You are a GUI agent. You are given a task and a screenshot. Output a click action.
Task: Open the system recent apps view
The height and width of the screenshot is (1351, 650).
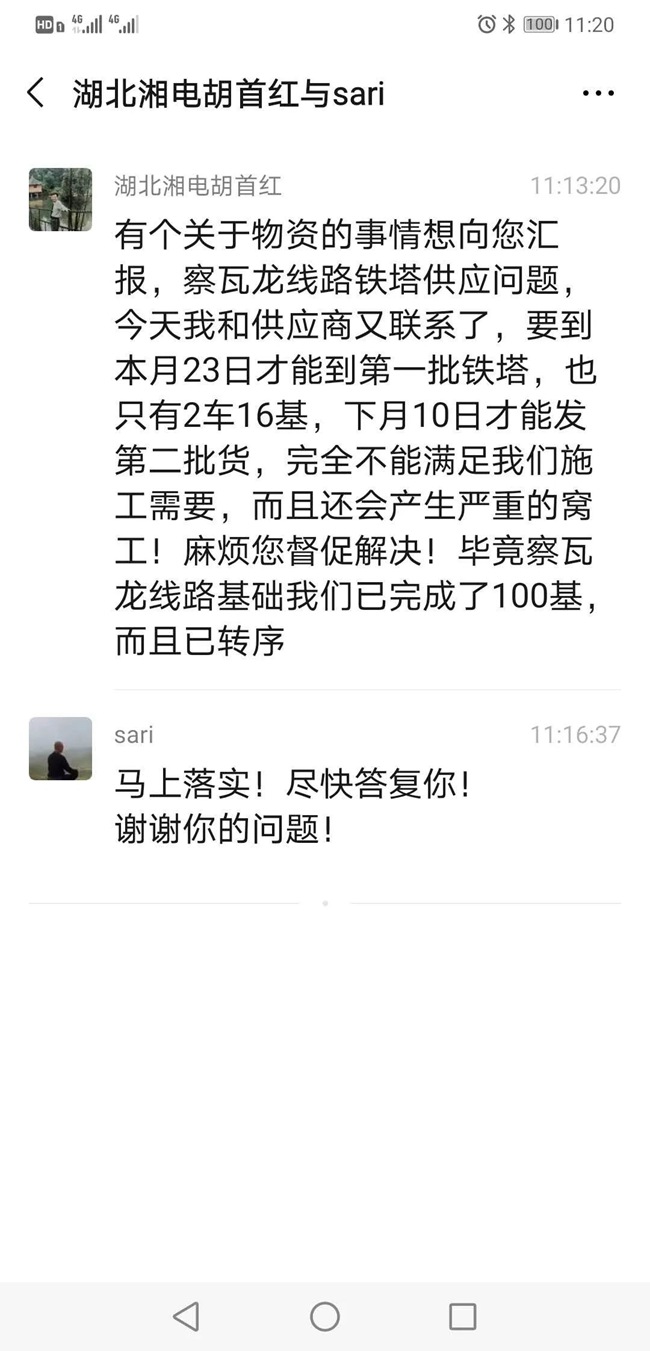(x=462, y=1316)
